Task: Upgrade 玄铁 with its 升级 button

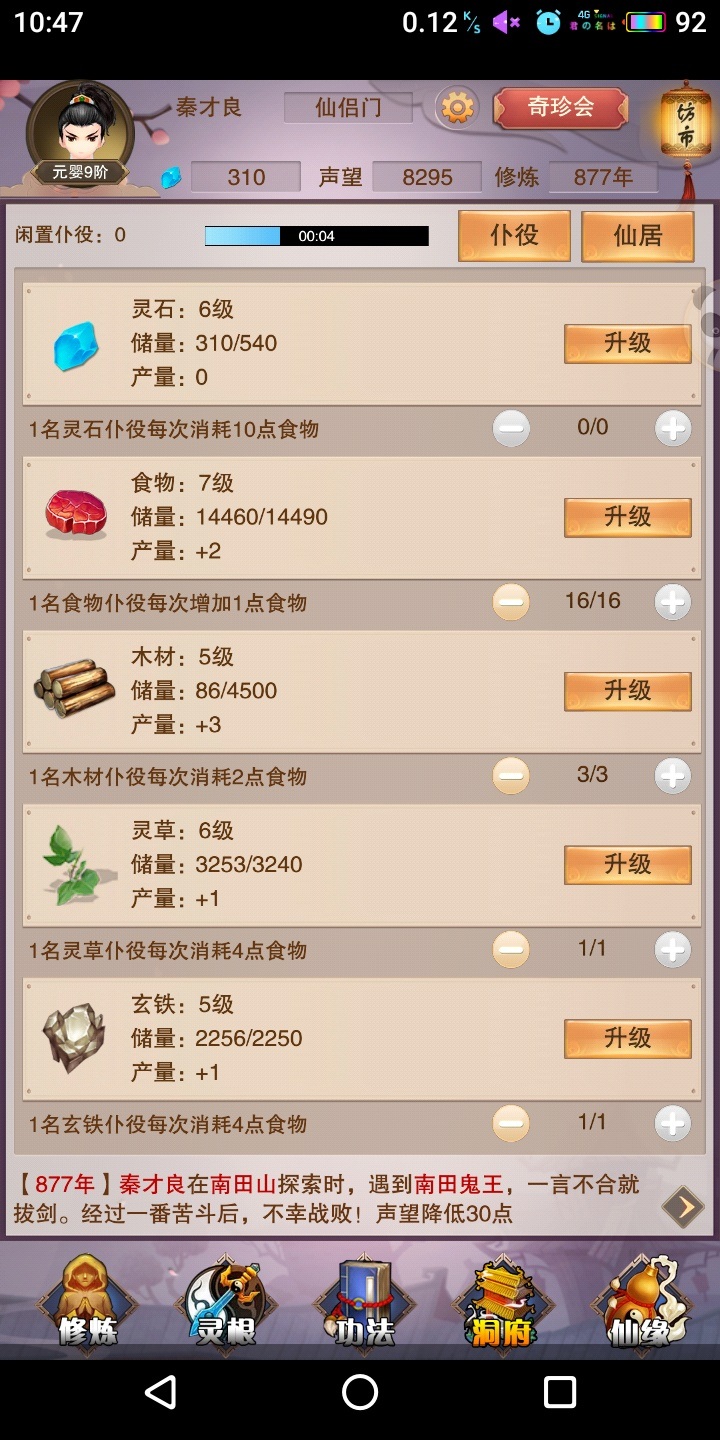Action: (x=627, y=1039)
